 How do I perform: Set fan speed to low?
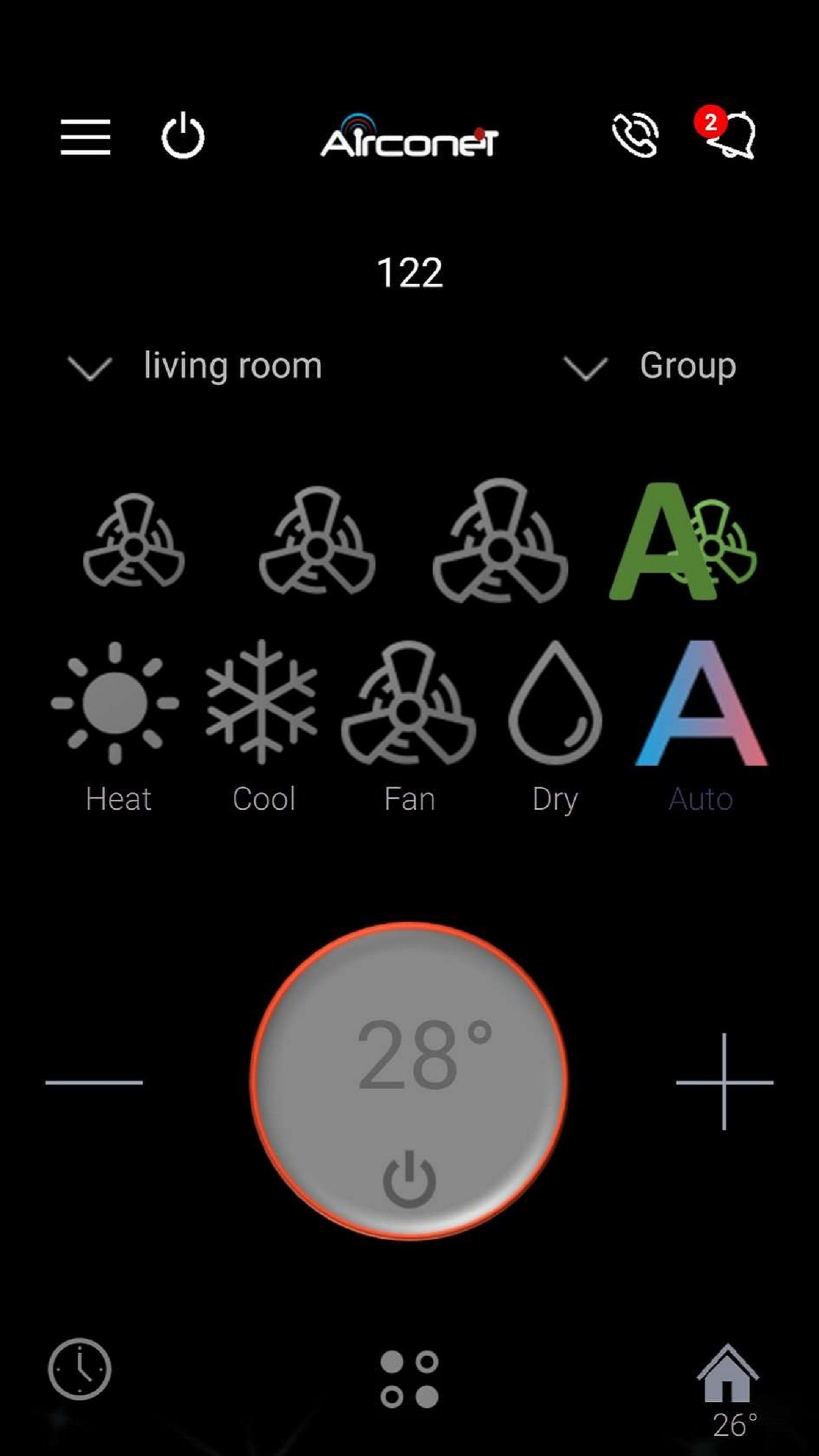tap(134, 541)
